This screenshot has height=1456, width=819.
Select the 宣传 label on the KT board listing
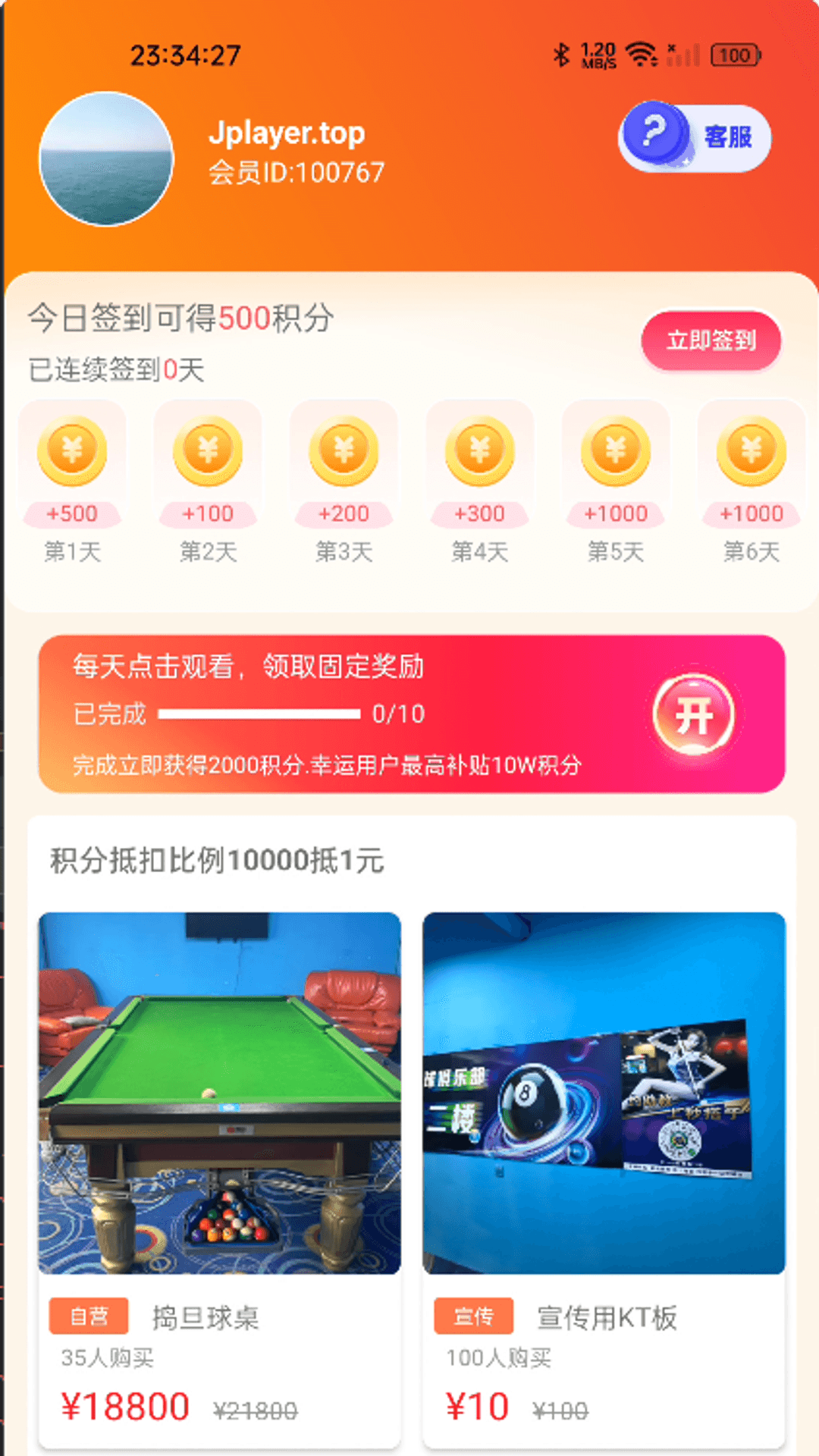475,1317
